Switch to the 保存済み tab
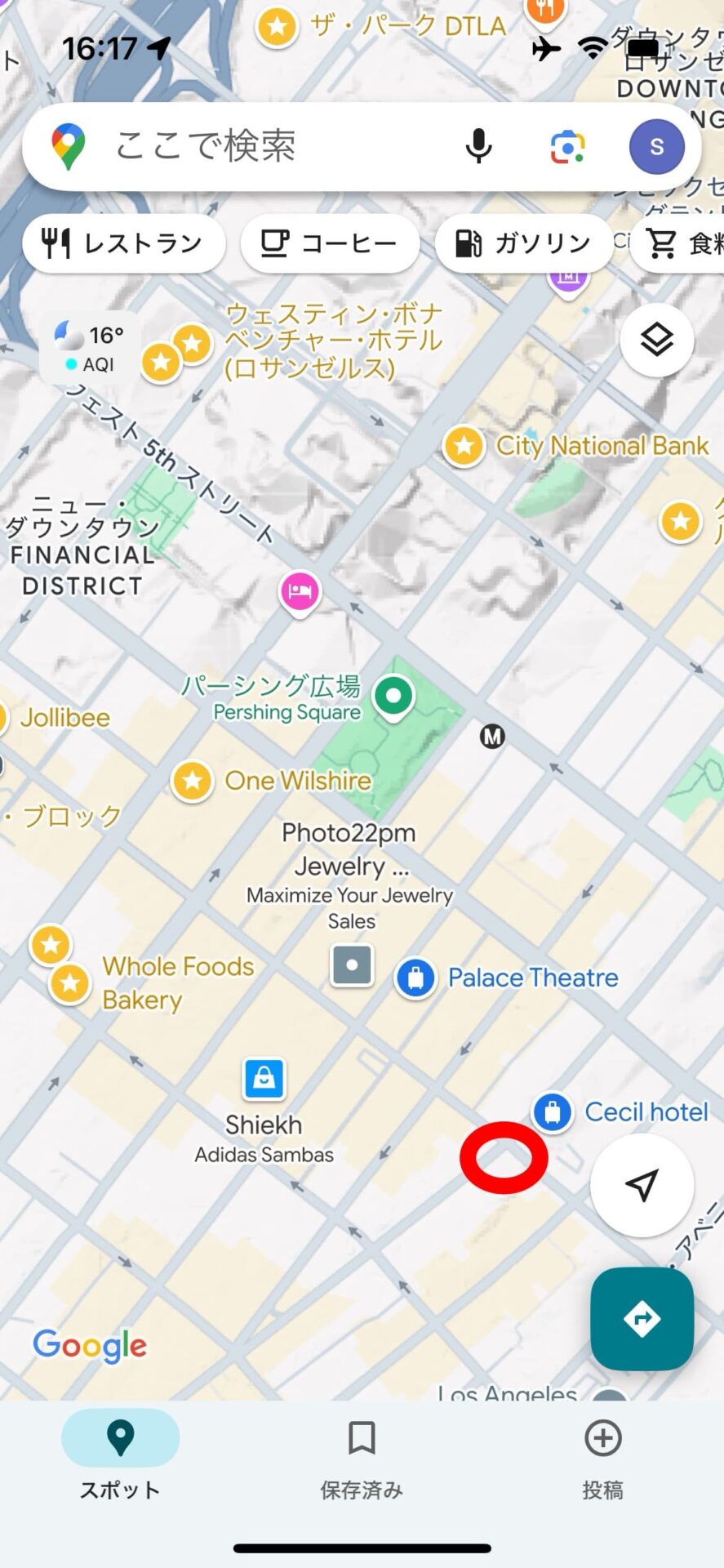 (362, 1459)
